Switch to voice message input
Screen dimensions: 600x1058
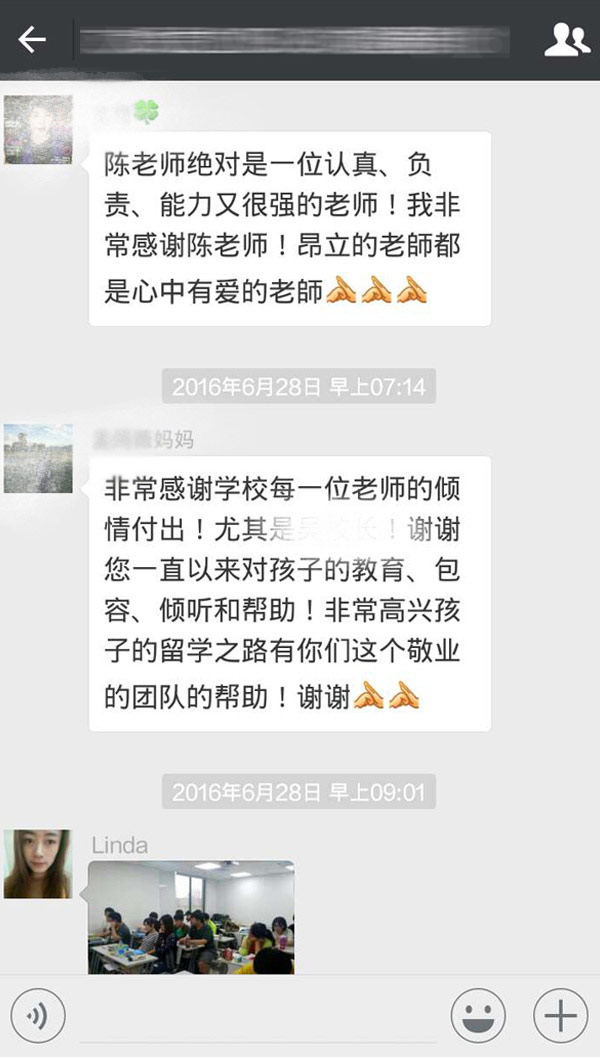click(38, 1016)
